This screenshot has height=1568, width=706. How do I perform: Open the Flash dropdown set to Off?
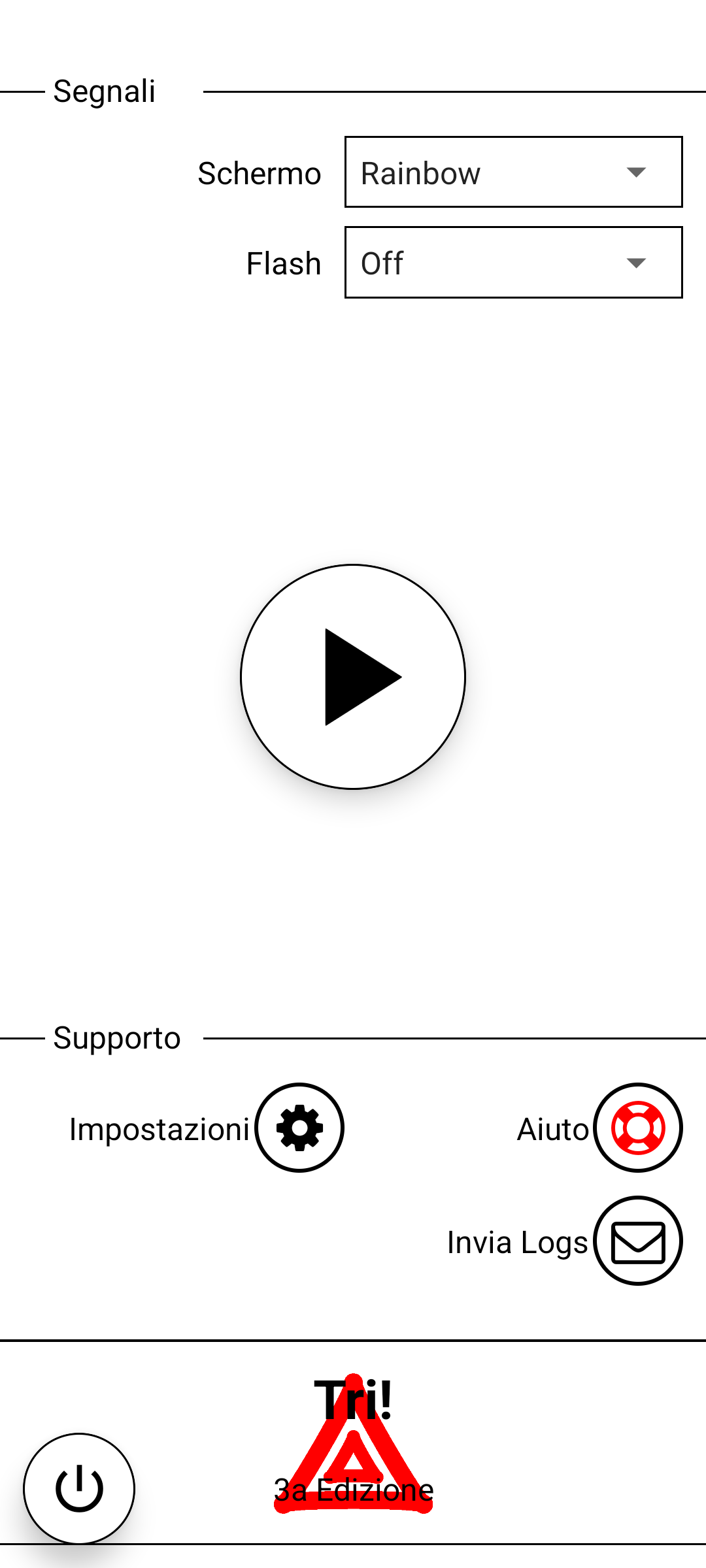click(513, 263)
